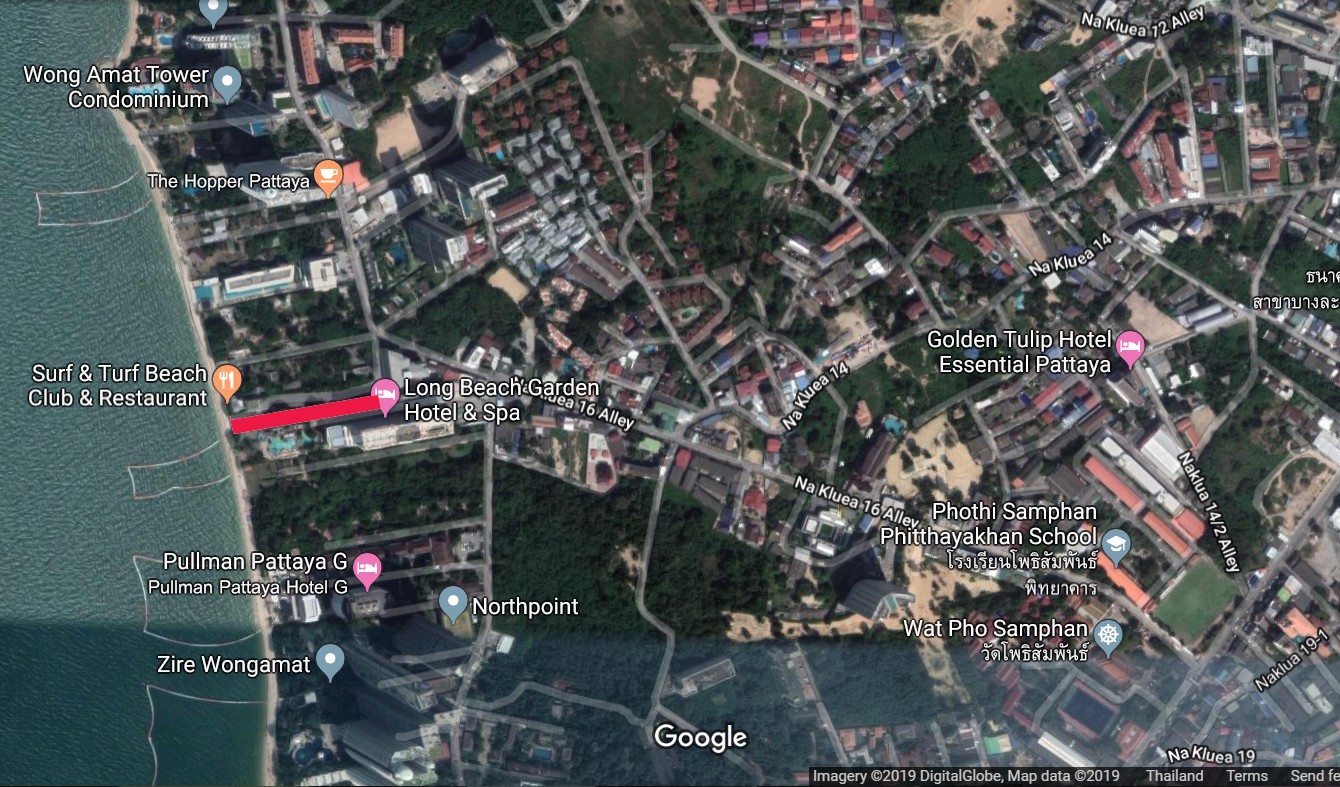Image resolution: width=1340 pixels, height=787 pixels.
Task: Tap the Zire Wongamat location pin
Action: pyautogui.click(x=330, y=661)
